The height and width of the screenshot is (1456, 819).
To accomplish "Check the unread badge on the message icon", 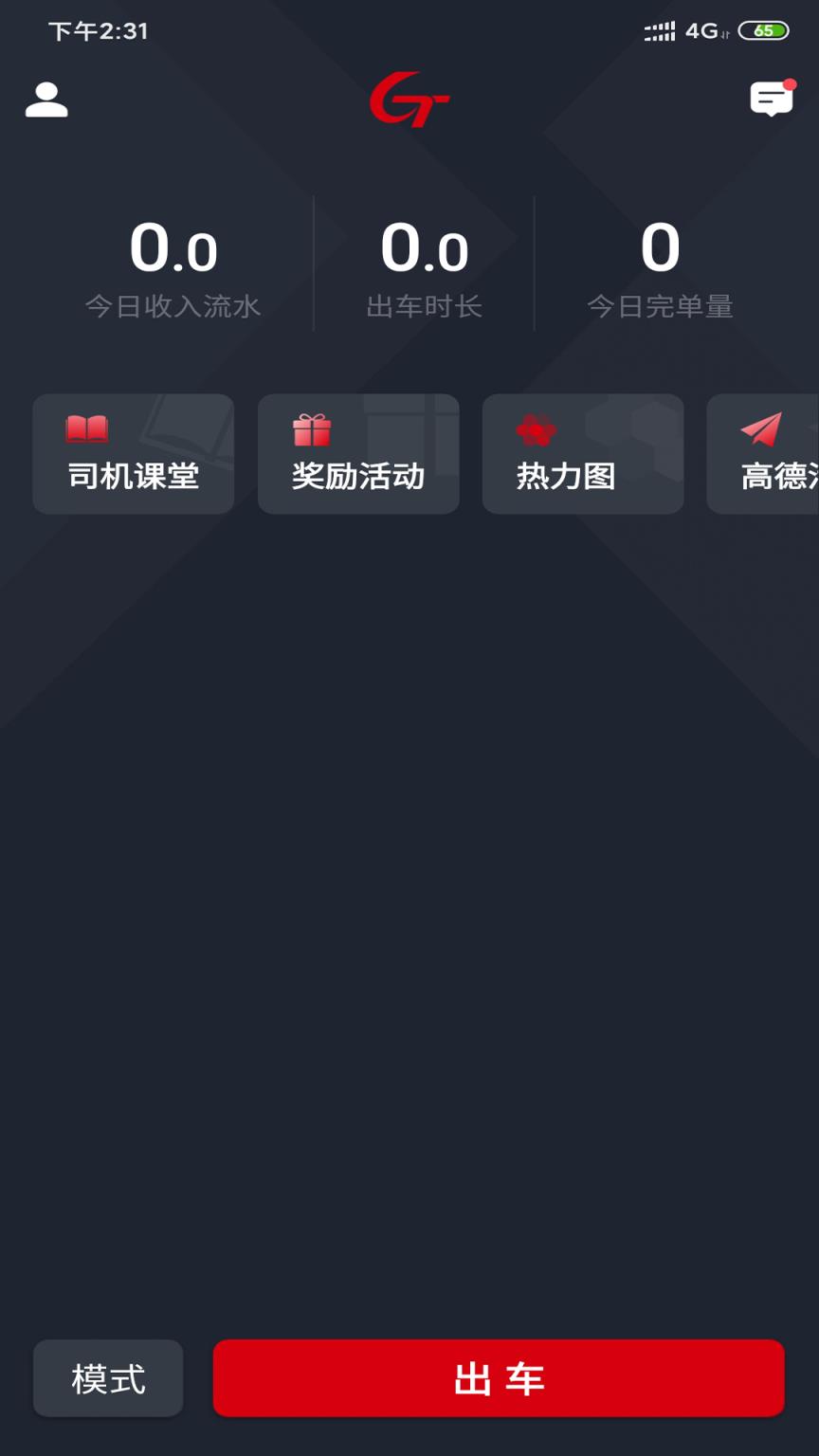I will coord(789,83).
